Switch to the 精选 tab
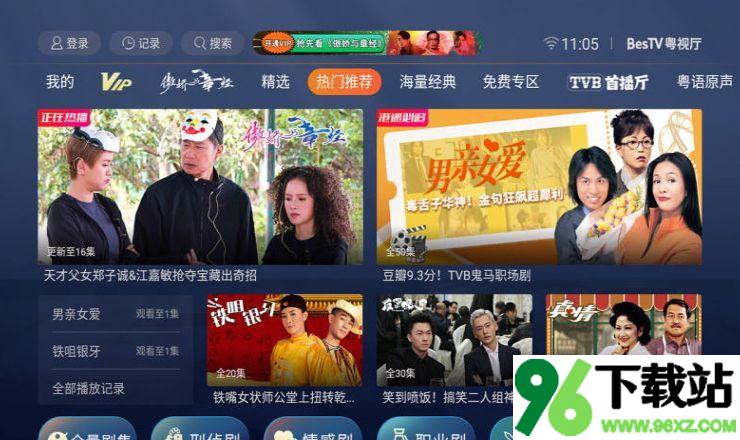740x440 pixels. pos(276,82)
